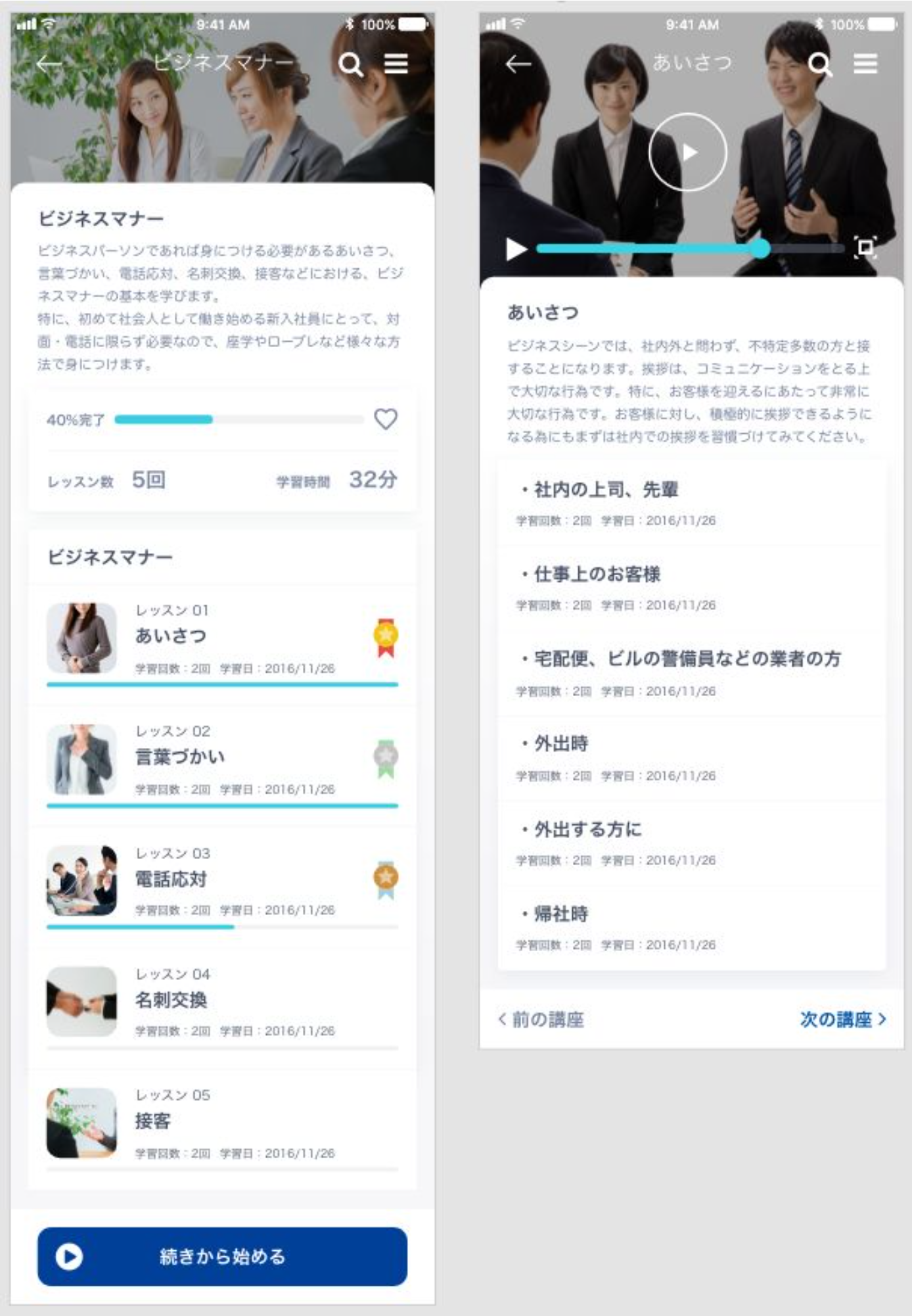Go back from the あいさつ video screen

pos(518,64)
